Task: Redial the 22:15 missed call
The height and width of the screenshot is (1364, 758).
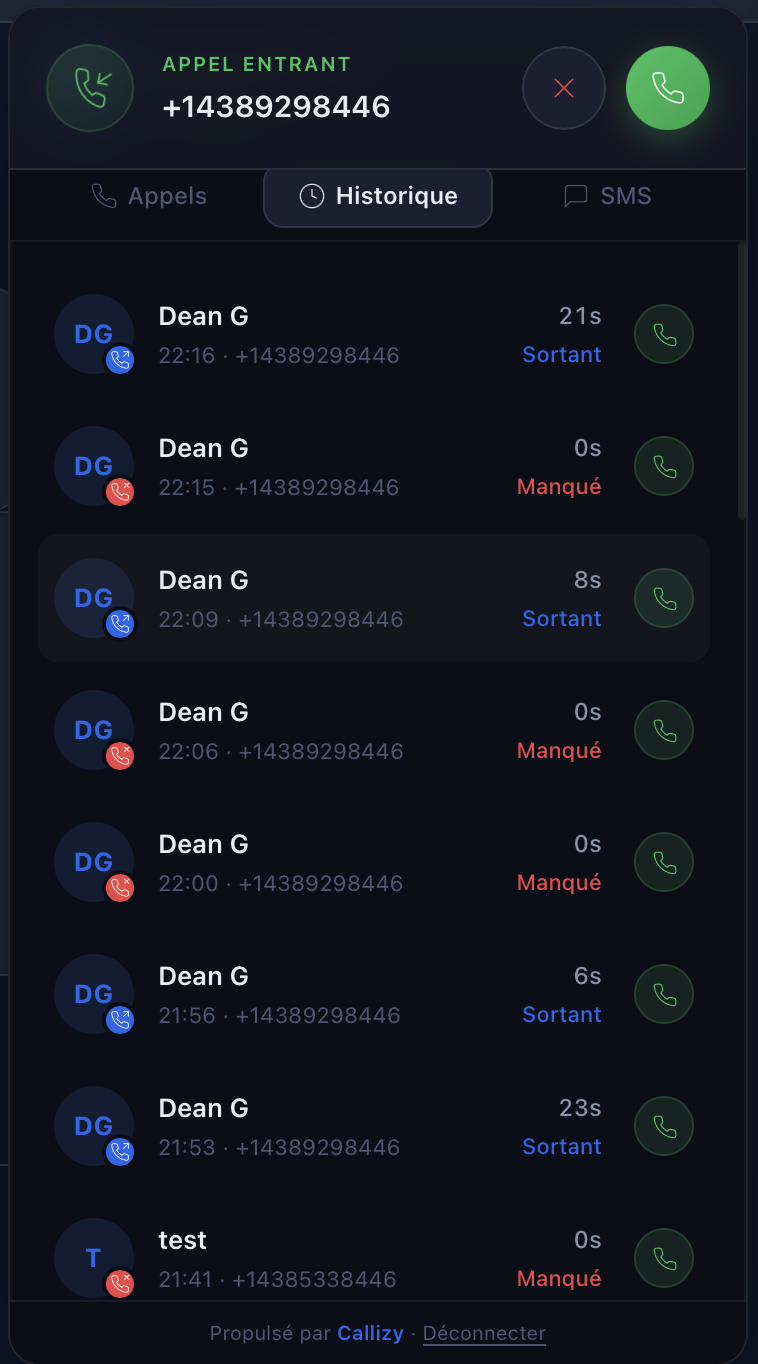Action: (x=664, y=466)
